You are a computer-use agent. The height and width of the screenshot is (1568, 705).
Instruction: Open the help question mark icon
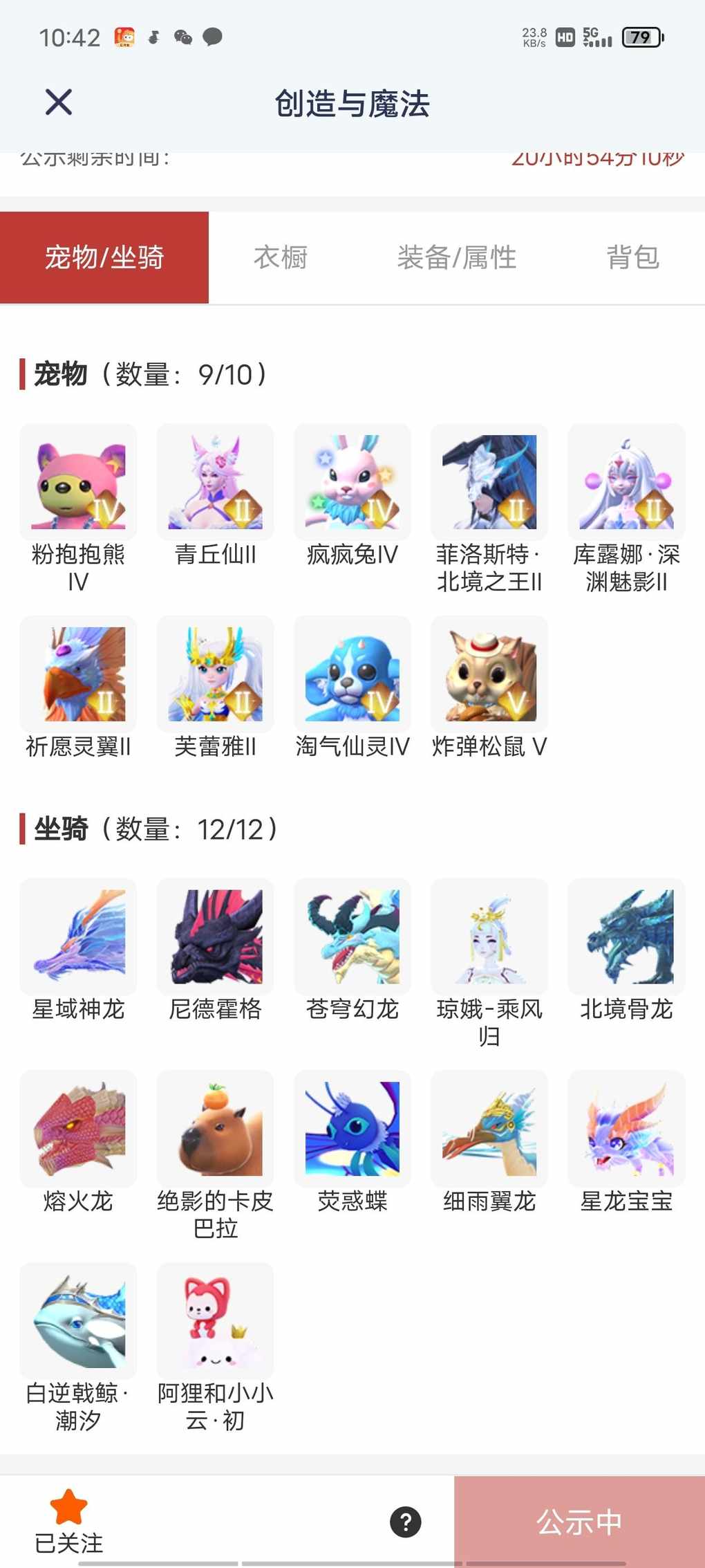tap(406, 1522)
